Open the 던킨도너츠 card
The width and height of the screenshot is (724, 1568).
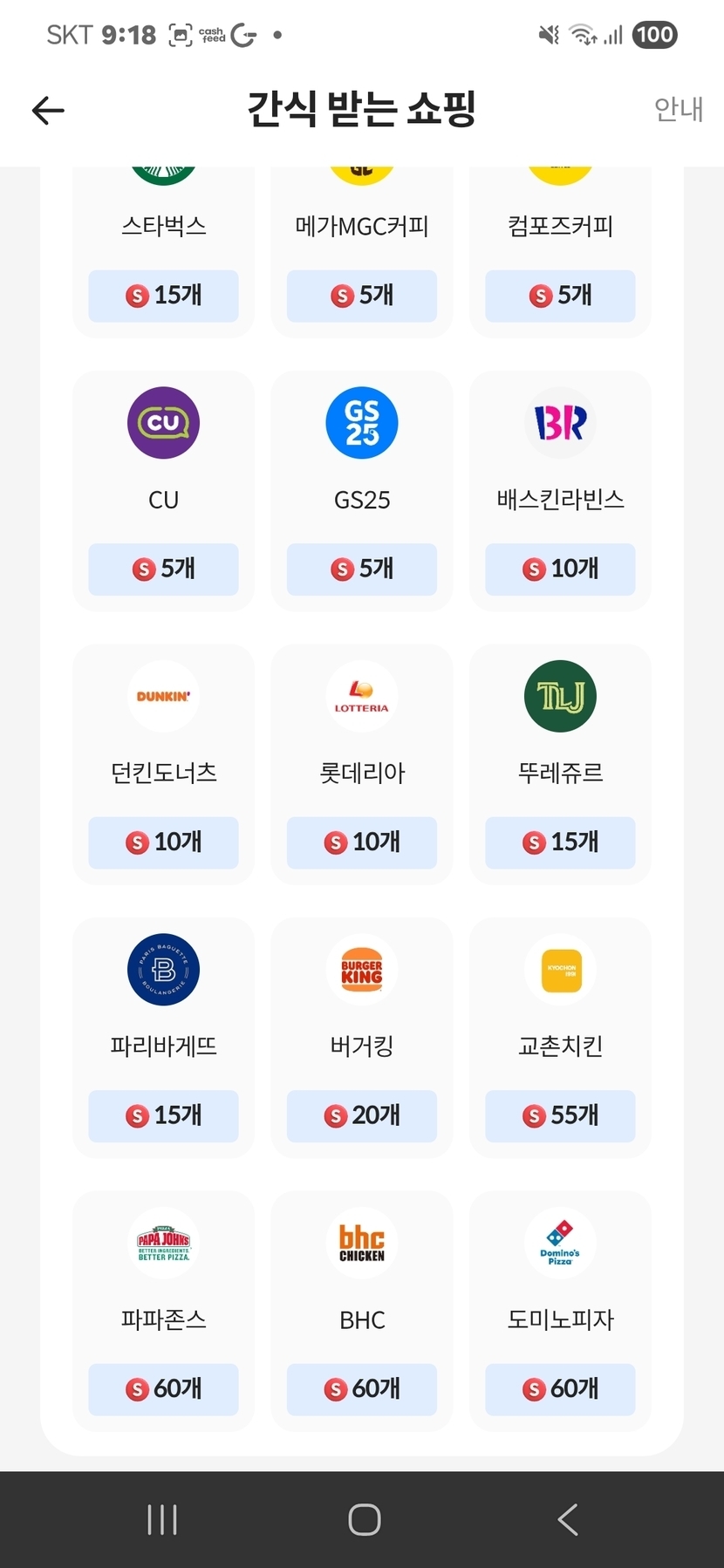click(x=163, y=764)
